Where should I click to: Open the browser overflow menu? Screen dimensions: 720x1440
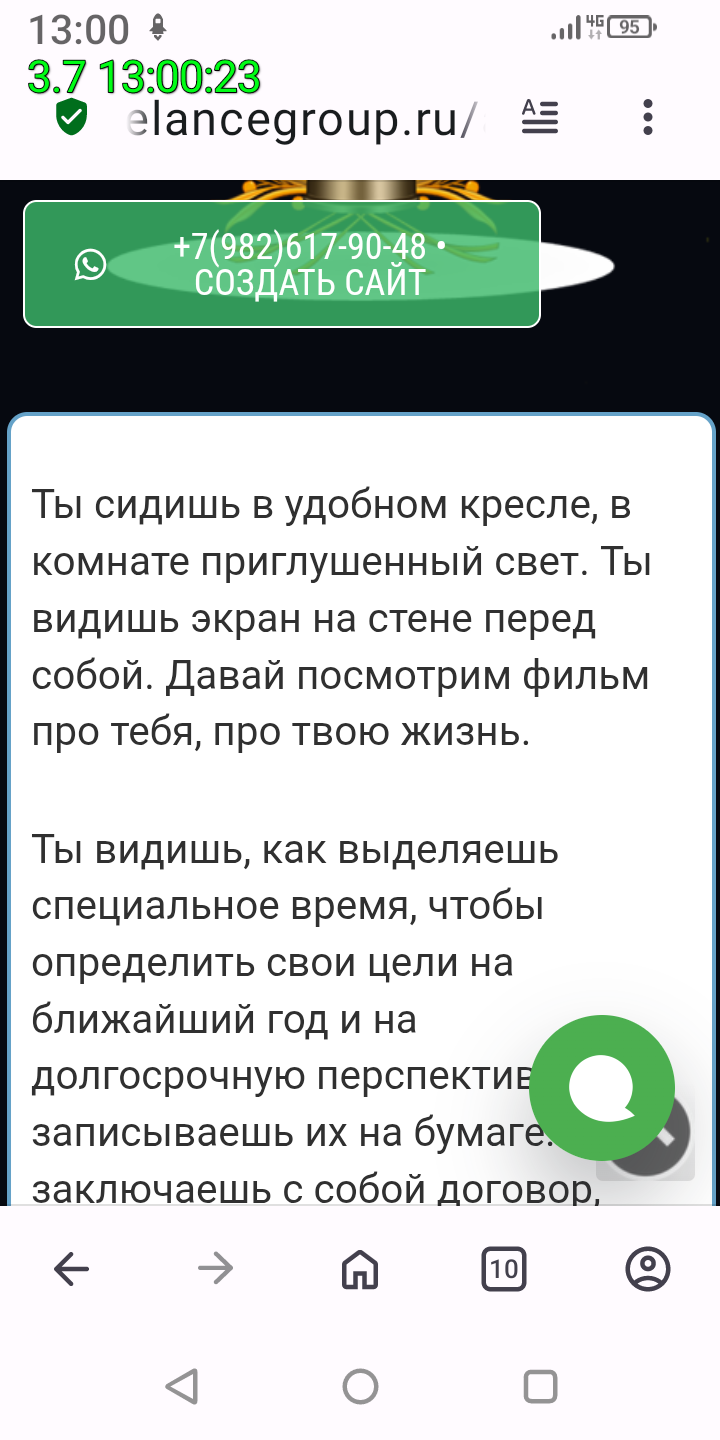point(648,118)
